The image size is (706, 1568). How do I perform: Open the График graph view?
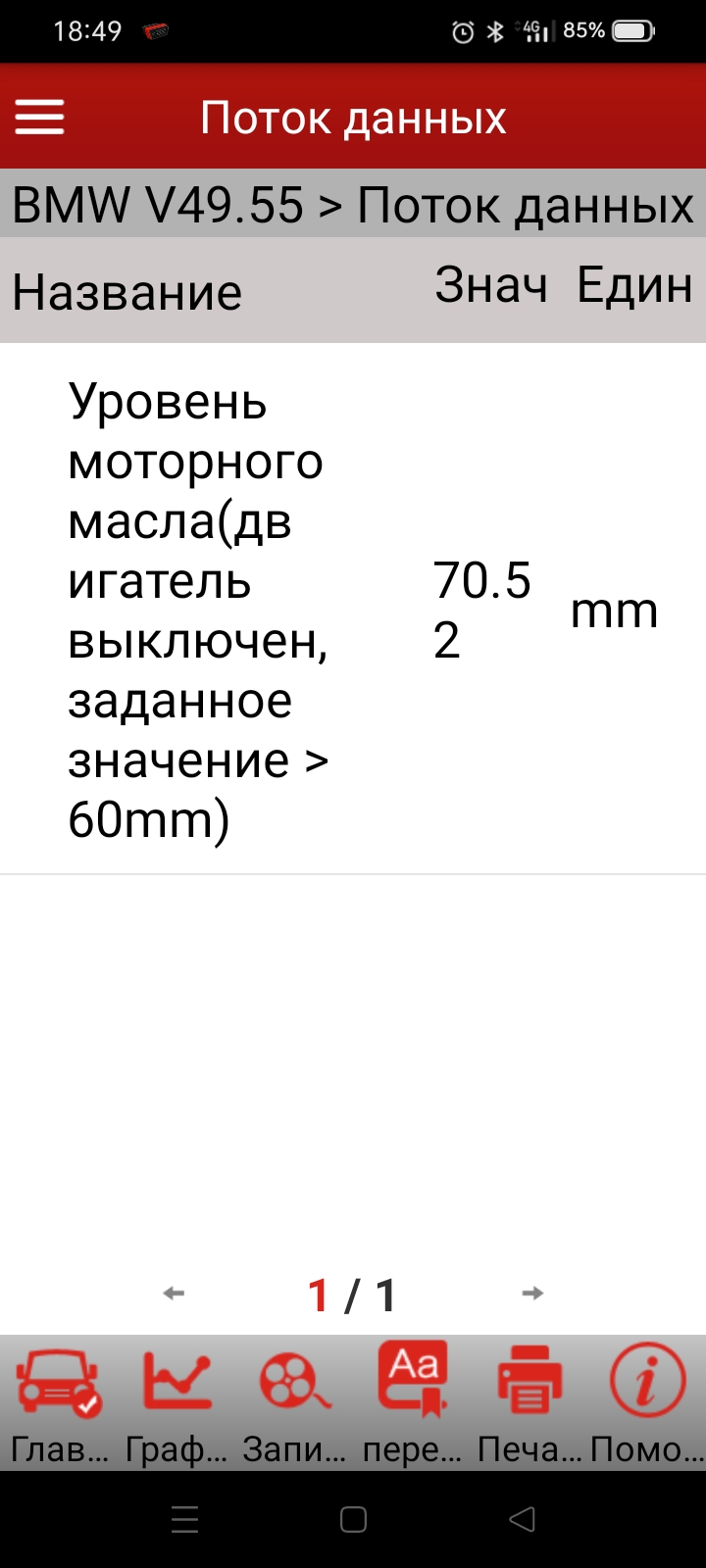pos(176,1403)
